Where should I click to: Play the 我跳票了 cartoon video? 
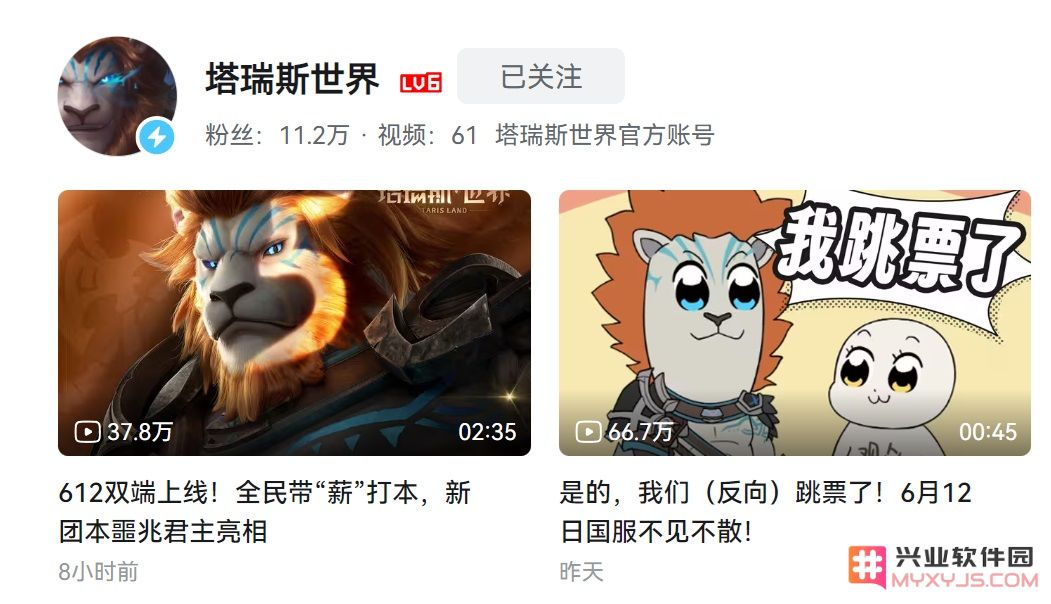pyautogui.click(x=794, y=322)
